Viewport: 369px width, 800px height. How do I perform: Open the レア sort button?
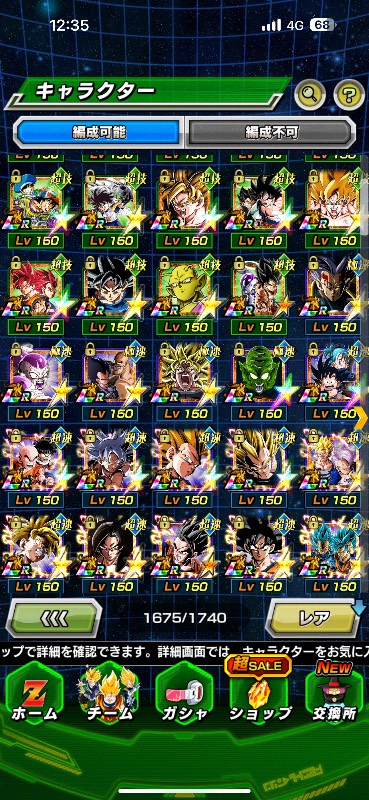tap(313, 618)
